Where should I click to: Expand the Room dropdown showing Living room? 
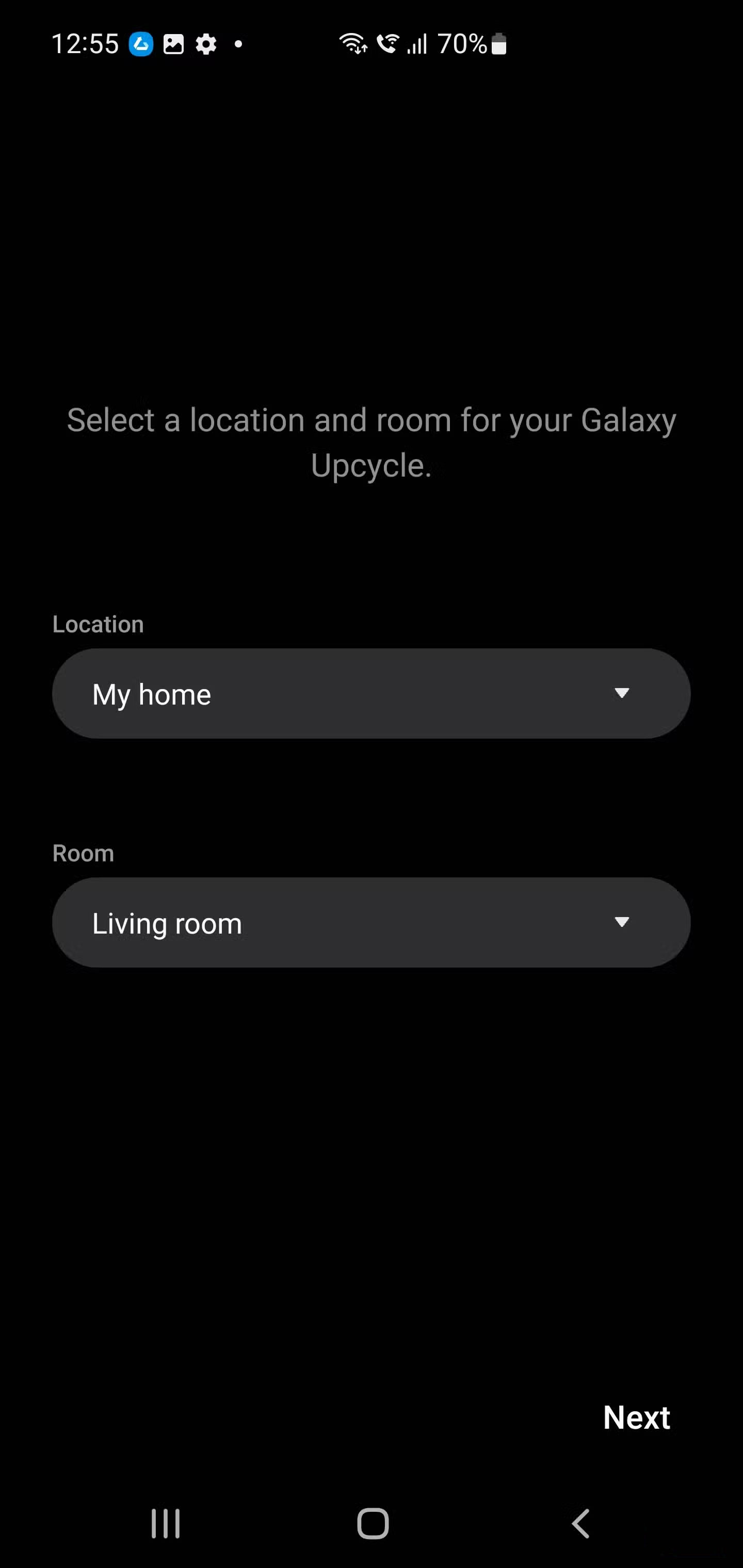pyautogui.click(x=371, y=922)
